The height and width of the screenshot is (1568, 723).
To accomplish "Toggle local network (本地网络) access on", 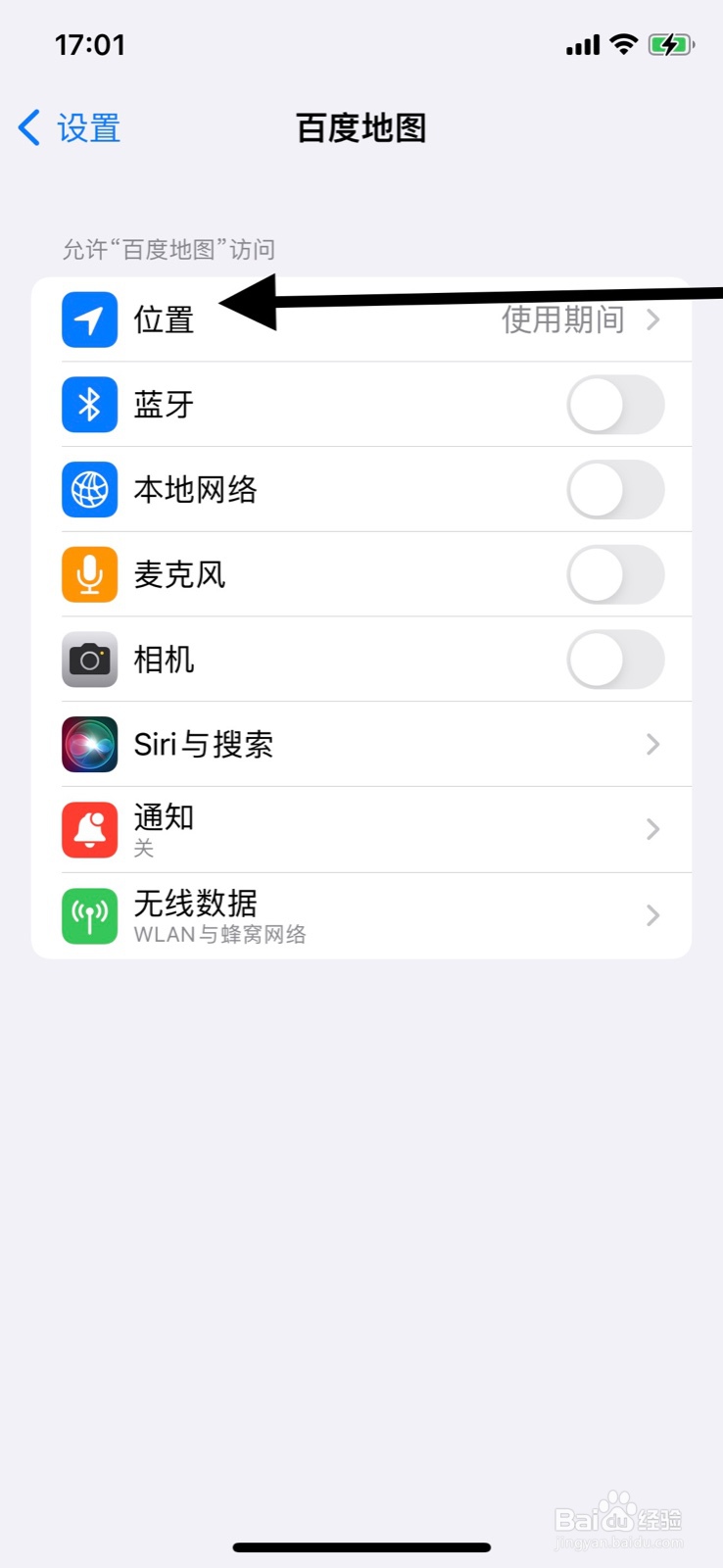I will tap(615, 490).
